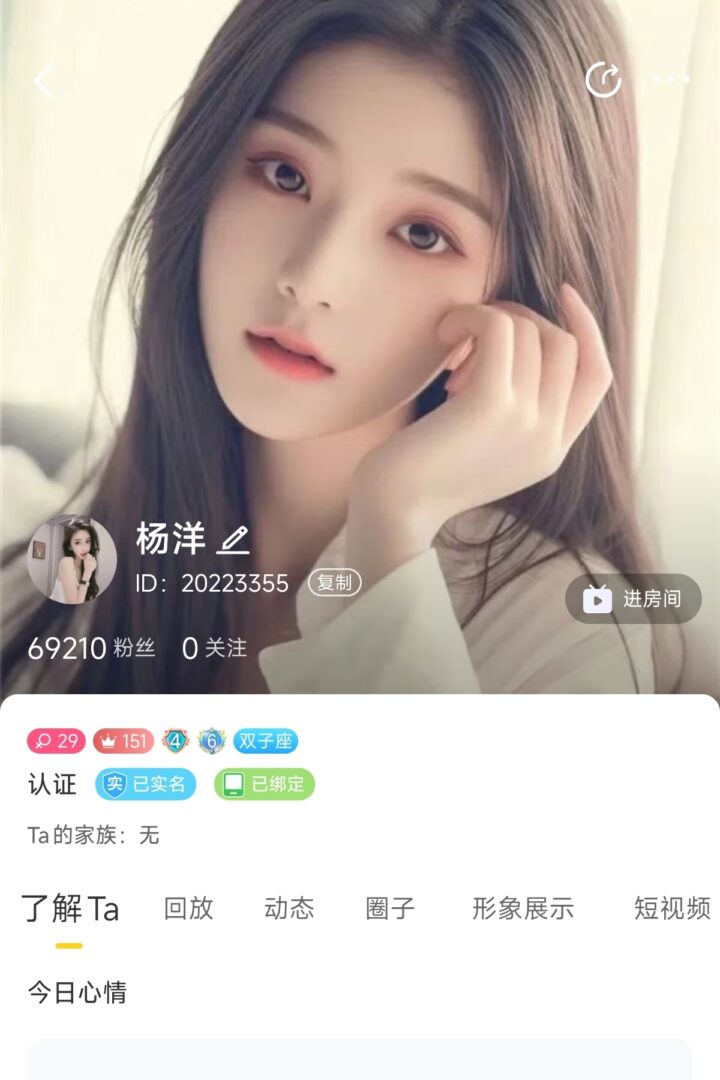Select the 了解Ta tab

(70, 909)
